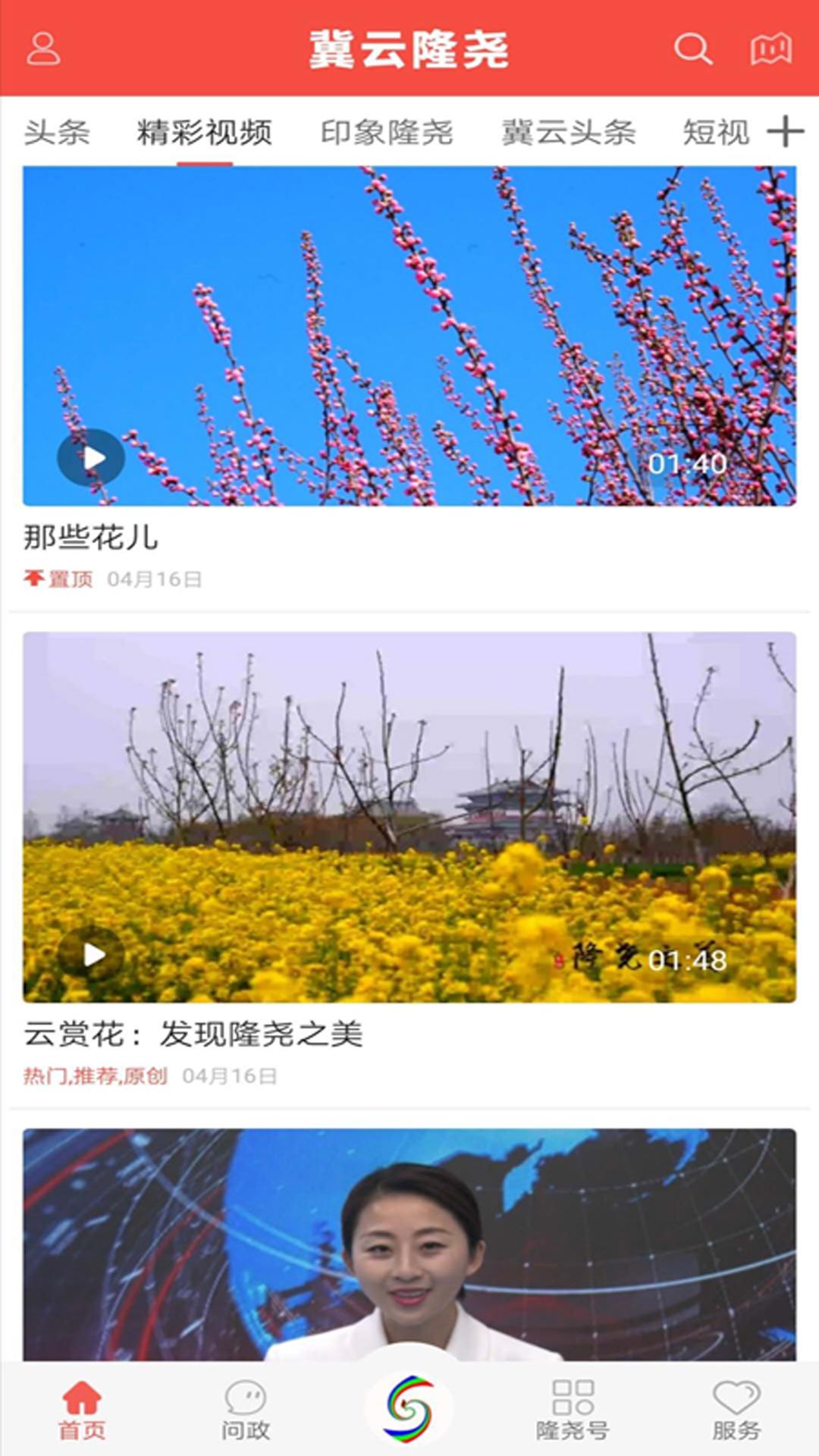The image size is (819, 1456).
Task: Add more channels with the plus icon
Action: (x=786, y=132)
